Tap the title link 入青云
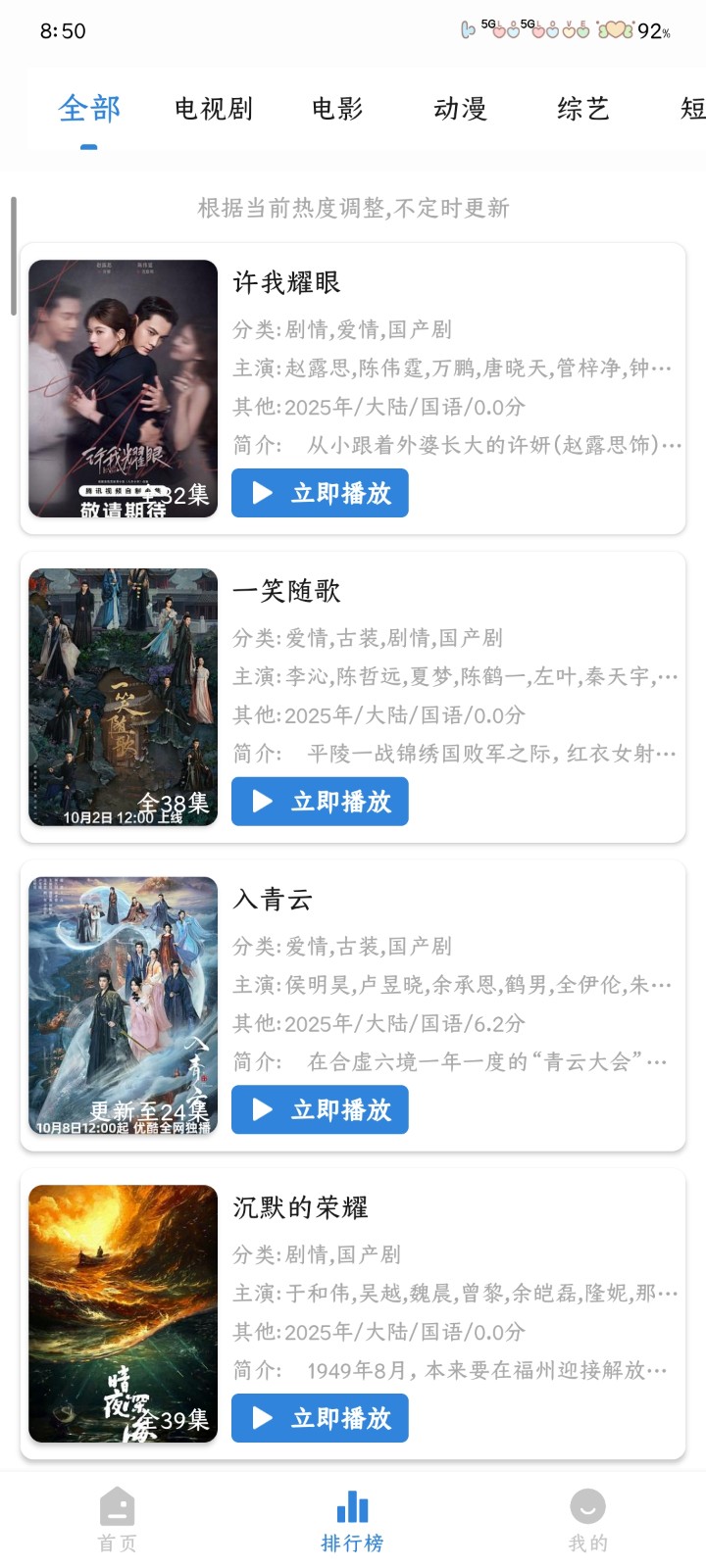The height and width of the screenshot is (1568, 706). point(273,899)
